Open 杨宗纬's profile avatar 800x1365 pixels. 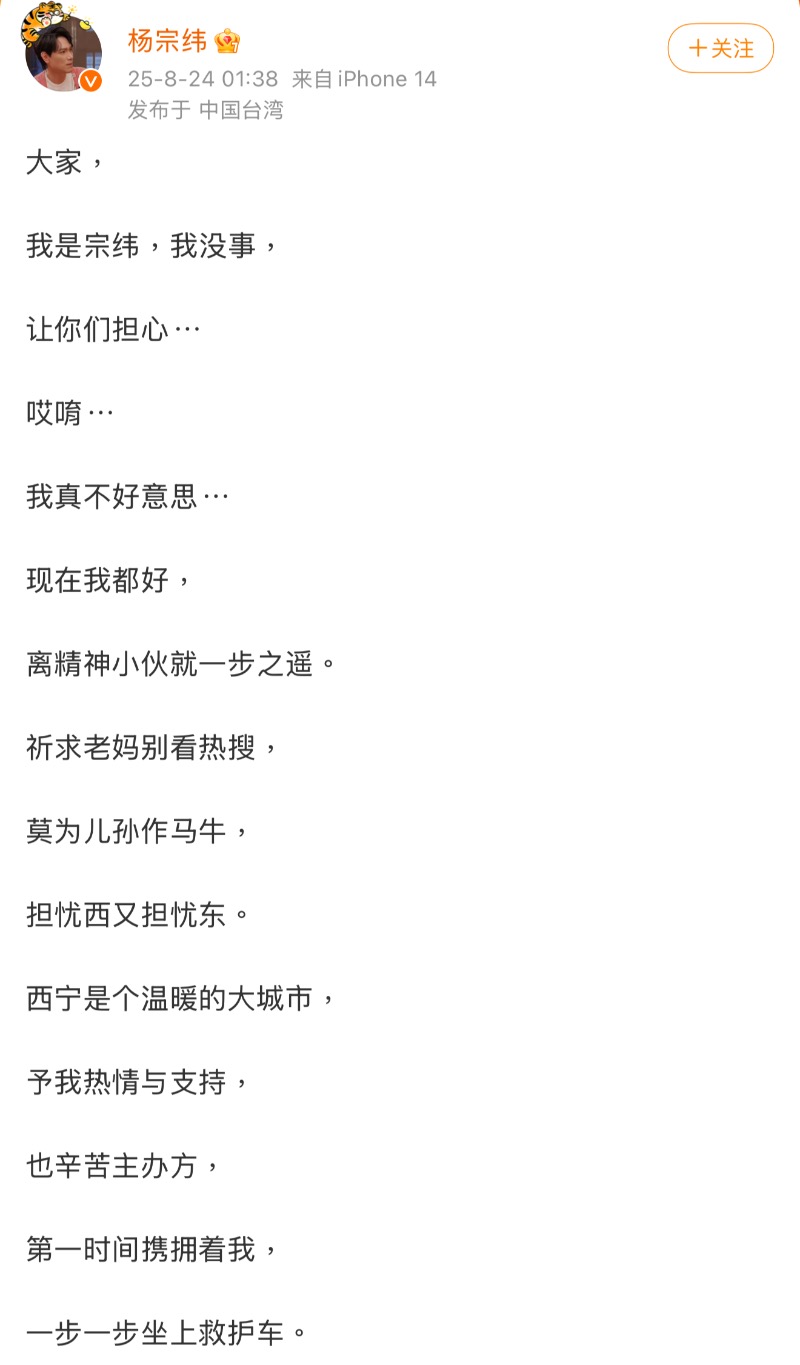[62, 52]
